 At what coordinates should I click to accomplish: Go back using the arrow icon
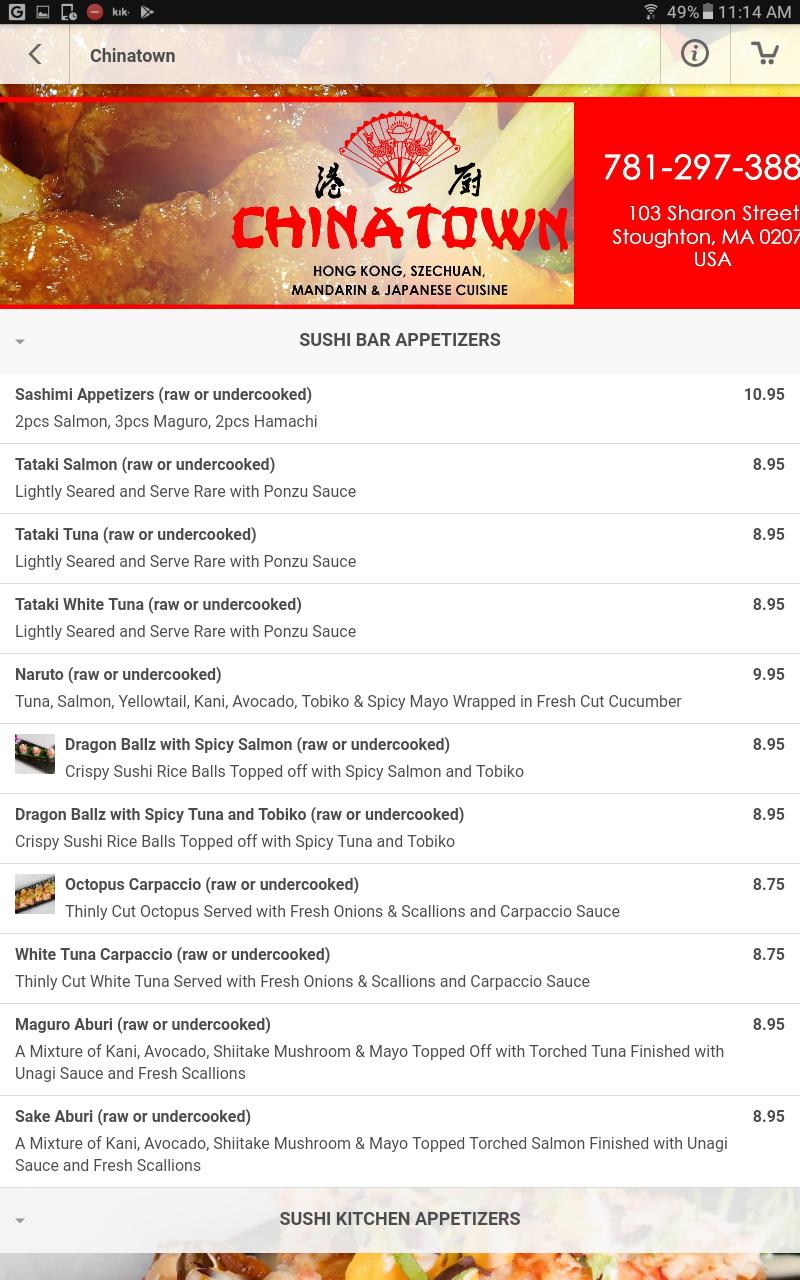pyautogui.click(x=35, y=55)
